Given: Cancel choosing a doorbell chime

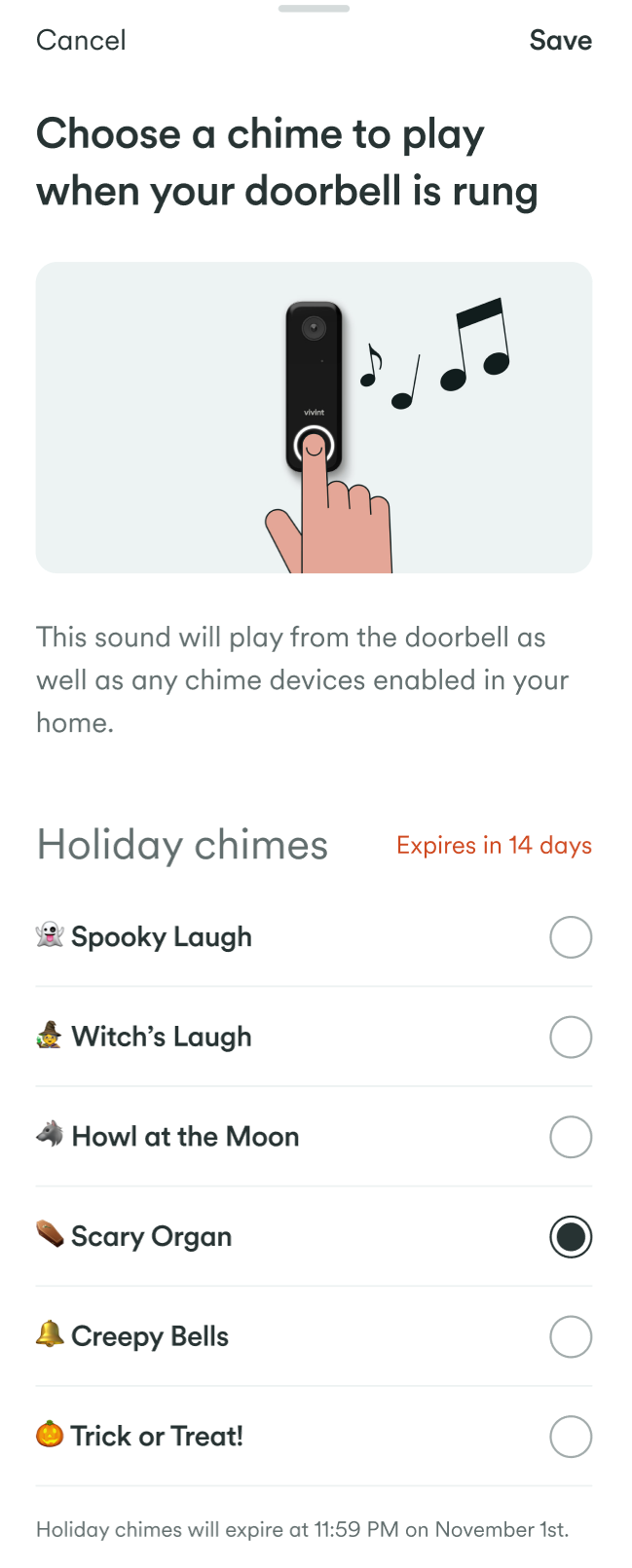Looking at the screenshot, I should tap(81, 40).
